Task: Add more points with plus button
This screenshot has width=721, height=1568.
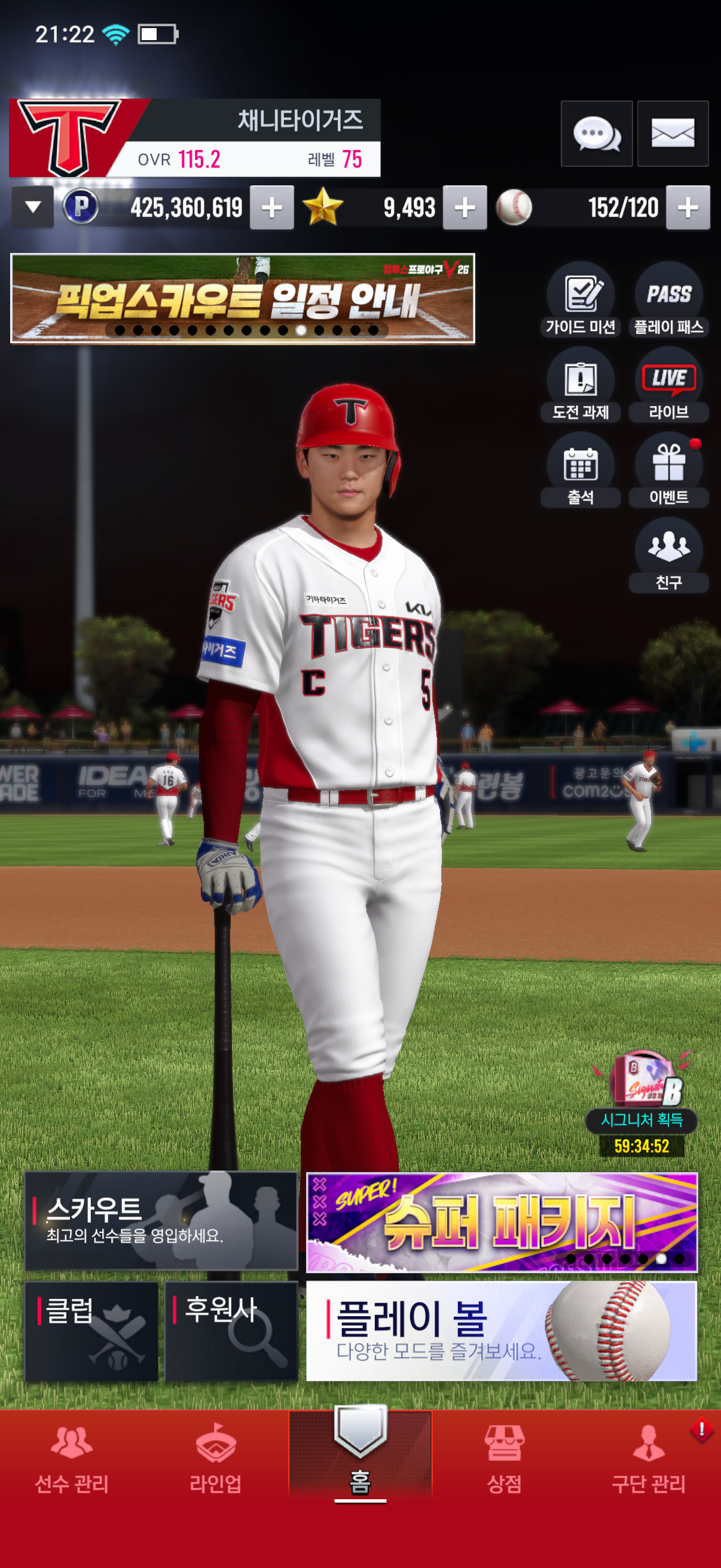Action: tap(271, 208)
